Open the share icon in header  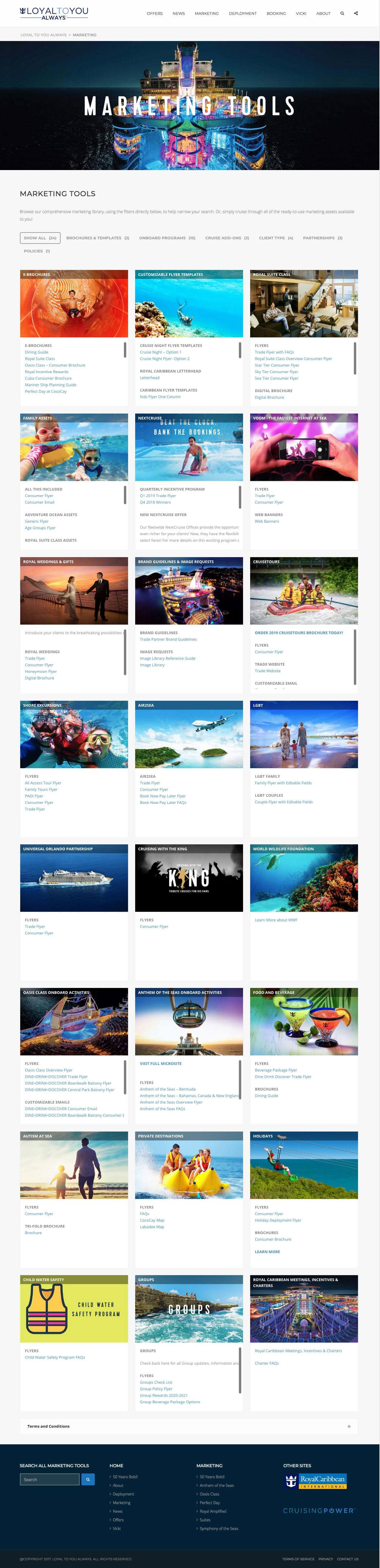[x=356, y=13]
